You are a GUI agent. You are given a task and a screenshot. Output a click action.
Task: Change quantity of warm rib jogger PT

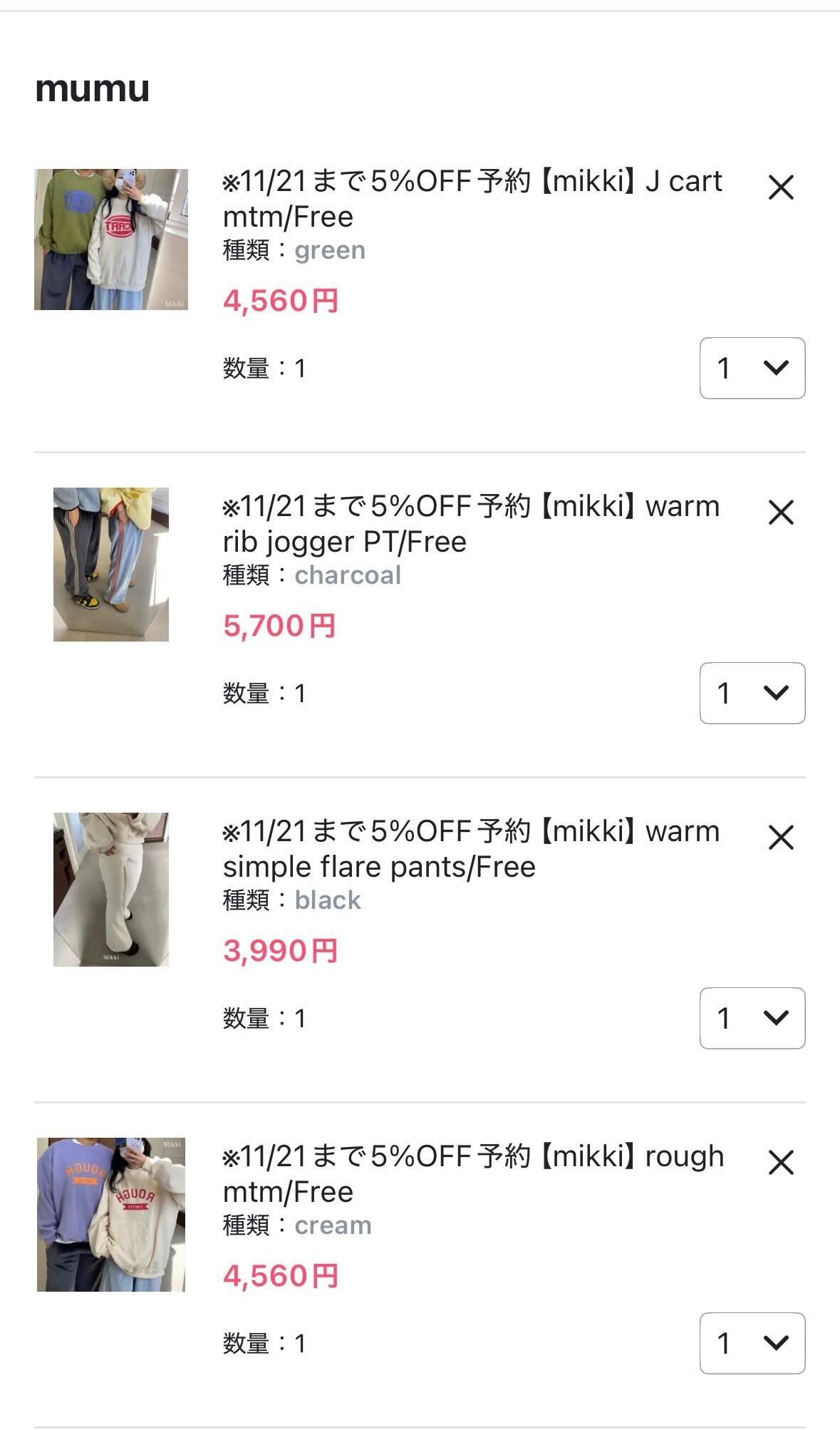tap(752, 693)
